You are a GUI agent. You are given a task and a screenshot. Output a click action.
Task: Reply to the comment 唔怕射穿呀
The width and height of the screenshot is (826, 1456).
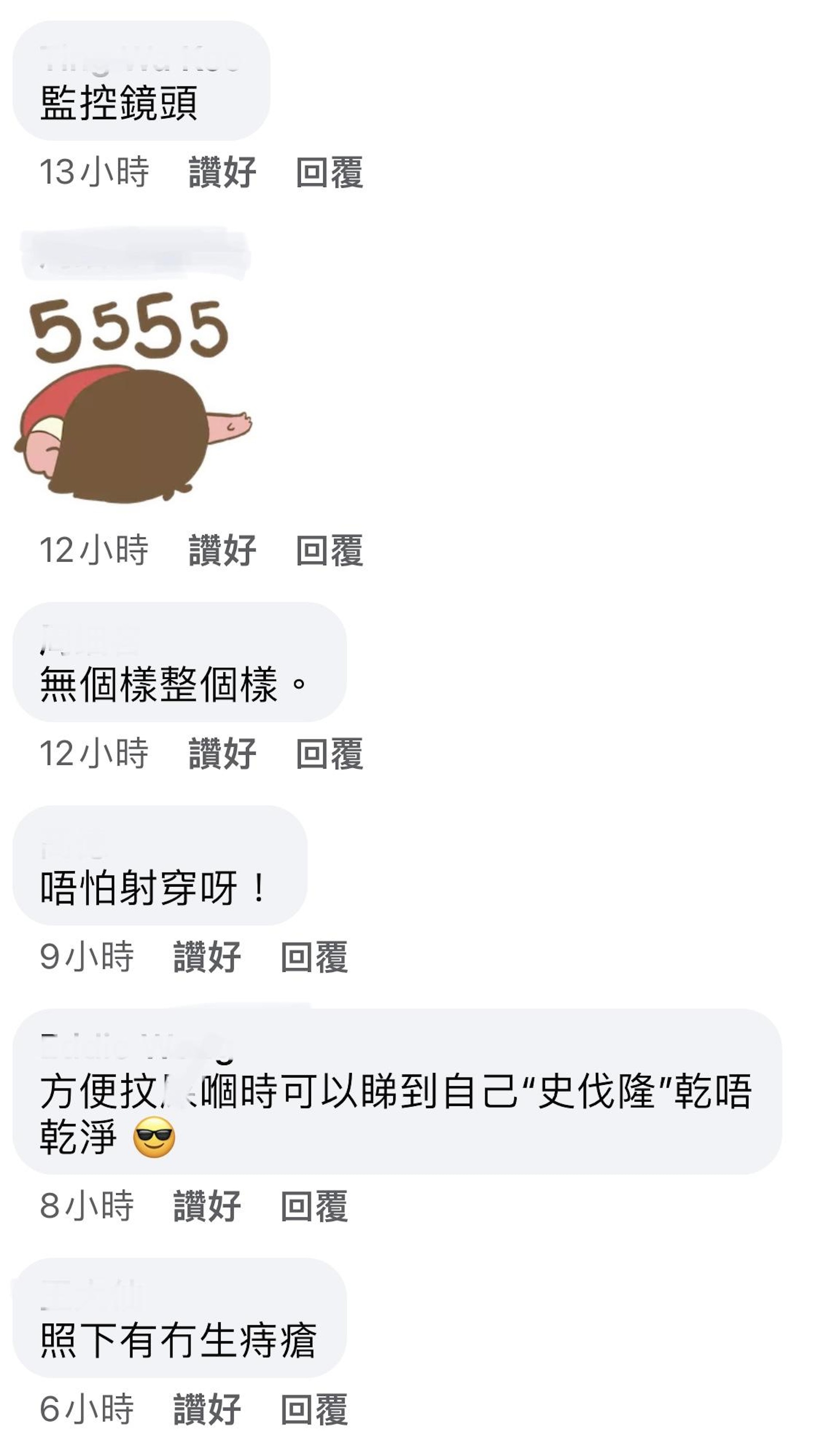tap(314, 957)
